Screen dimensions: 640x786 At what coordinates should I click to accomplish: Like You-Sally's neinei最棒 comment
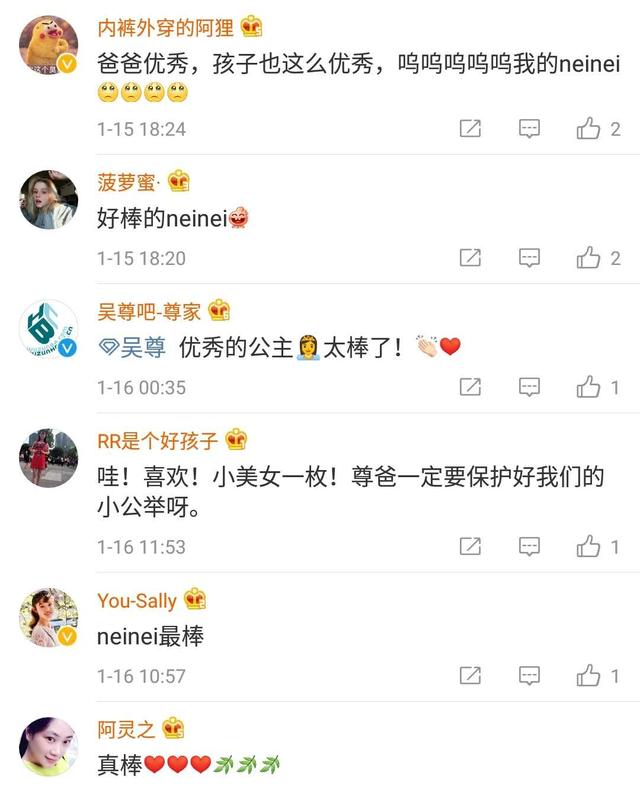point(589,676)
